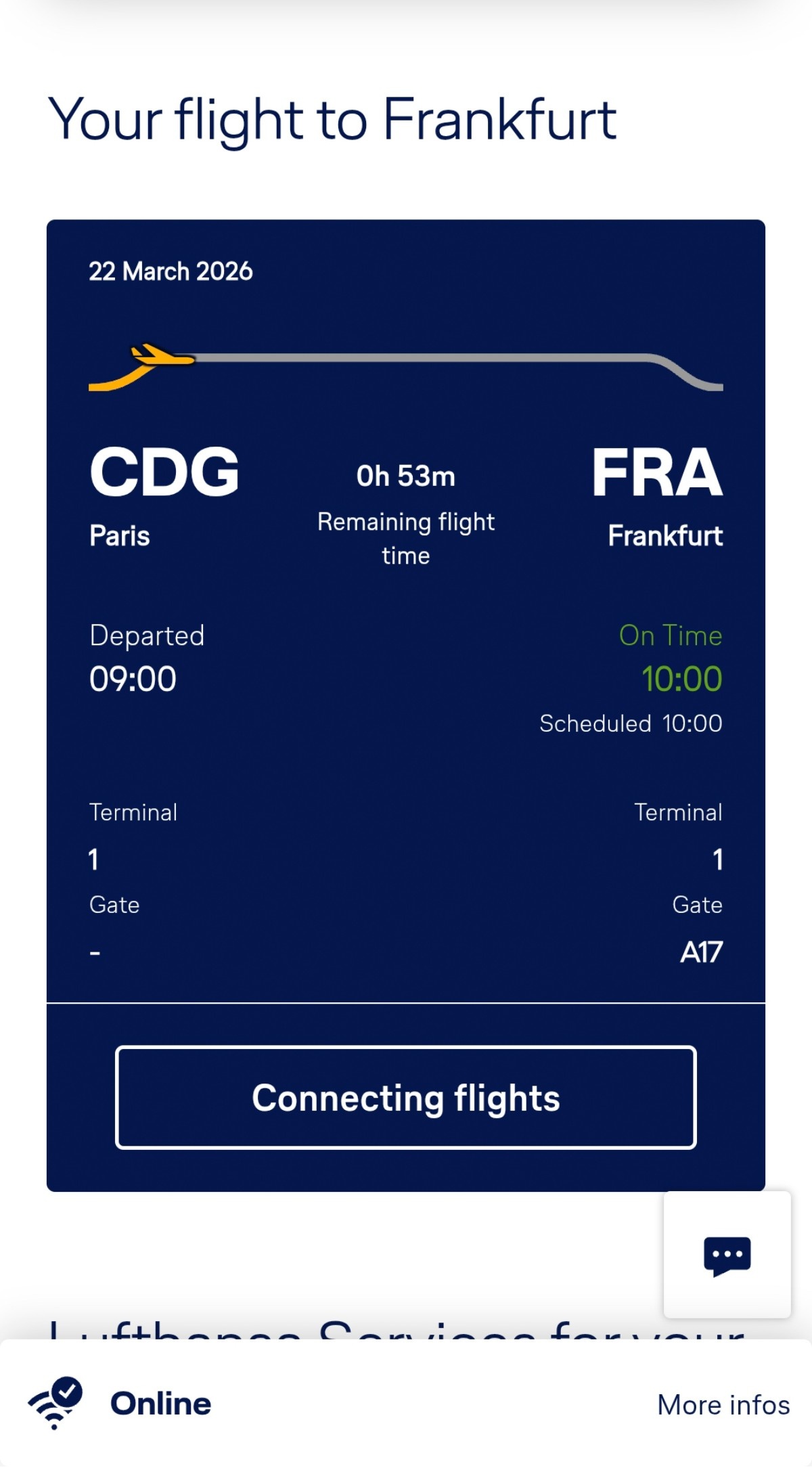Tap More infos link
Image resolution: width=812 pixels, height=1470 pixels.
click(723, 1405)
